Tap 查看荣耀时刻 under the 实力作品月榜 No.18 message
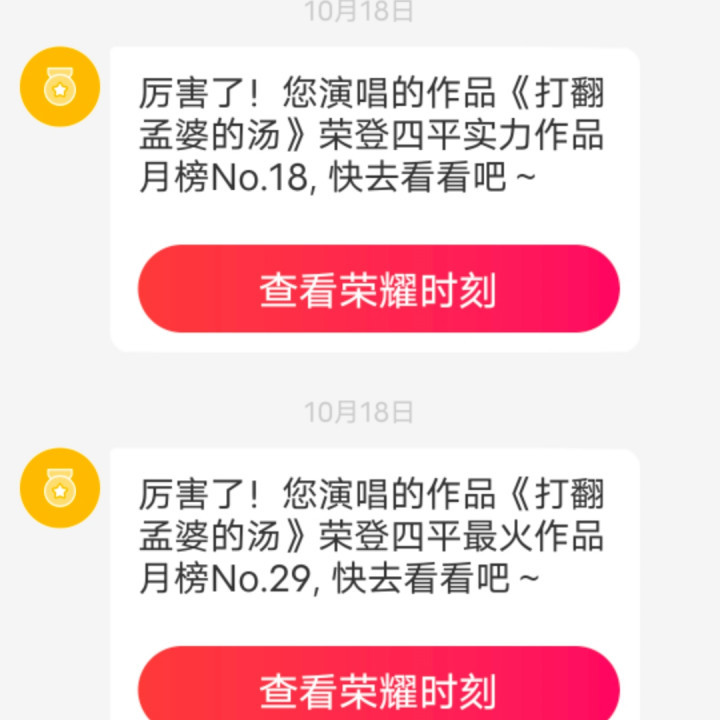 (x=378, y=290)
